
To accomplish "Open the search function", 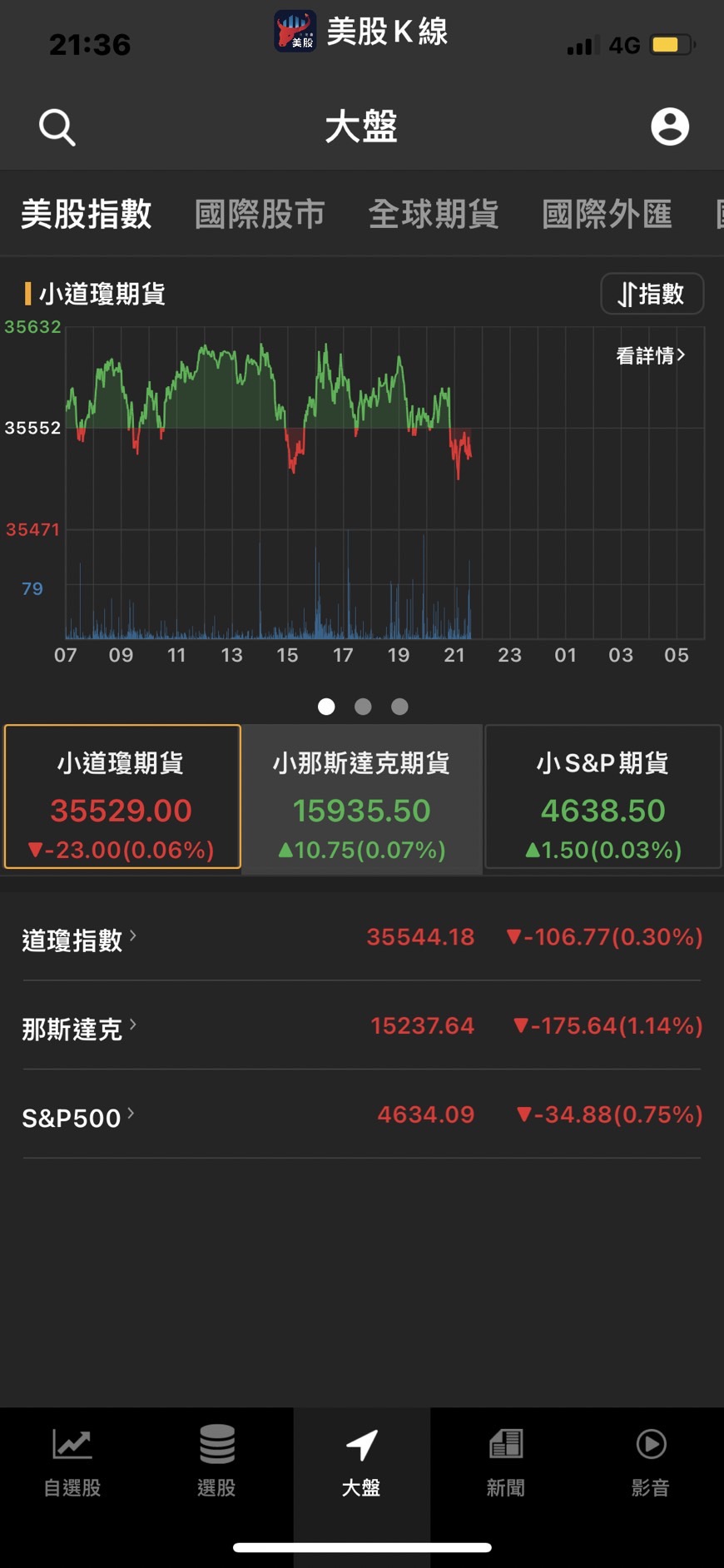I will pos(57,127).
